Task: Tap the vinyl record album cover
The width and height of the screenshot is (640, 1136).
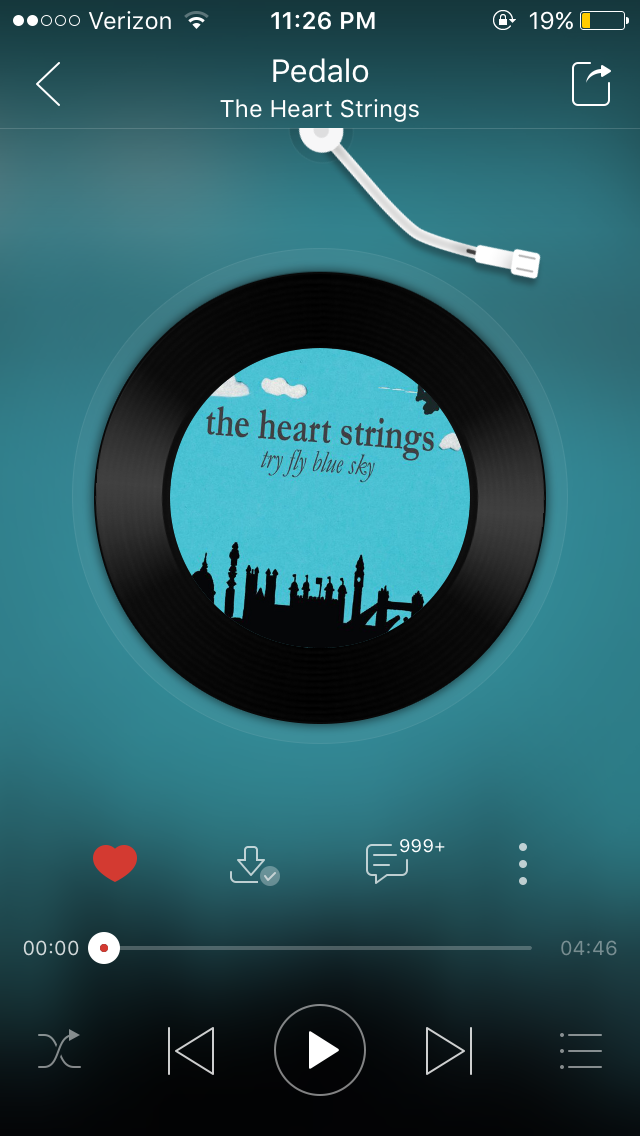Action: pos(320,497)
